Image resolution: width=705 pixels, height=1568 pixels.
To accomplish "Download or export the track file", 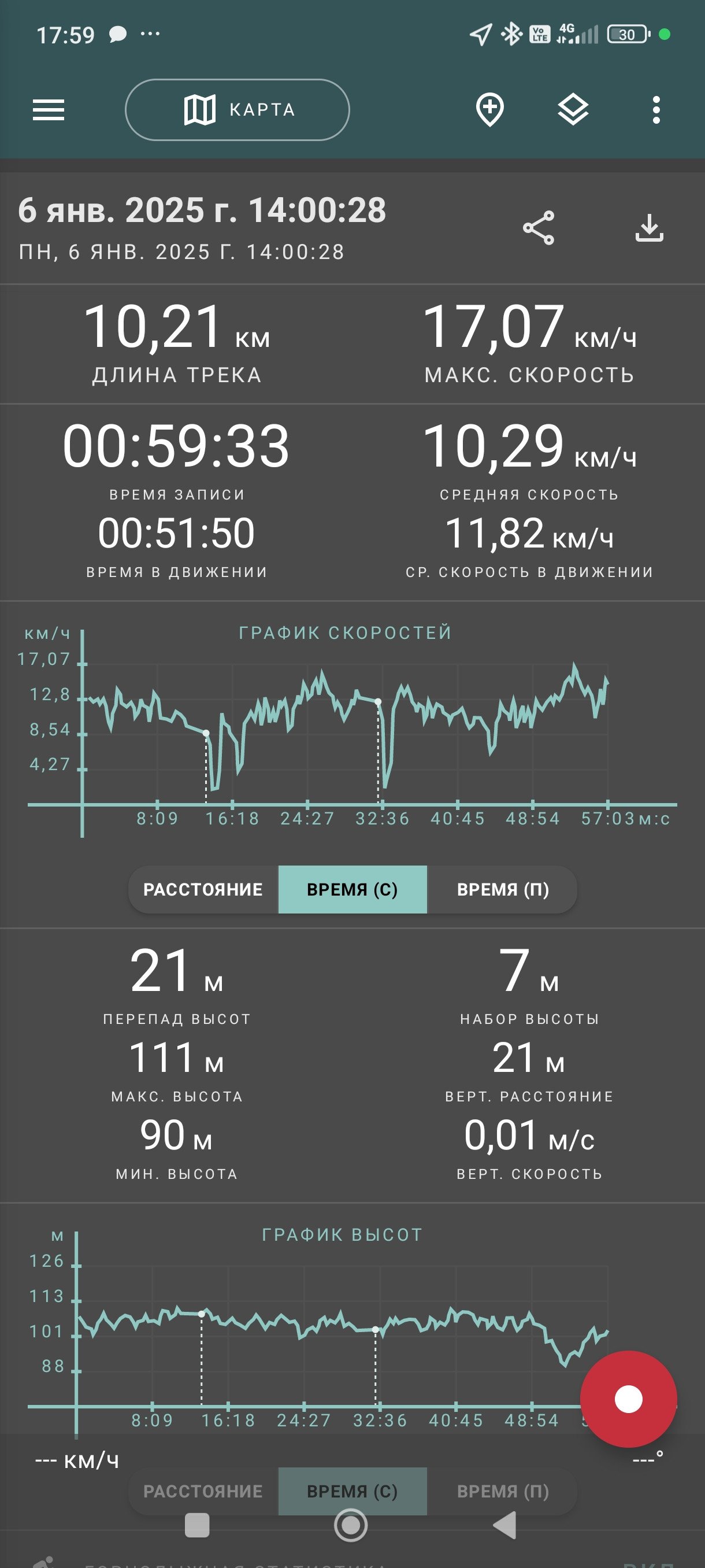I will coord(649,228).
